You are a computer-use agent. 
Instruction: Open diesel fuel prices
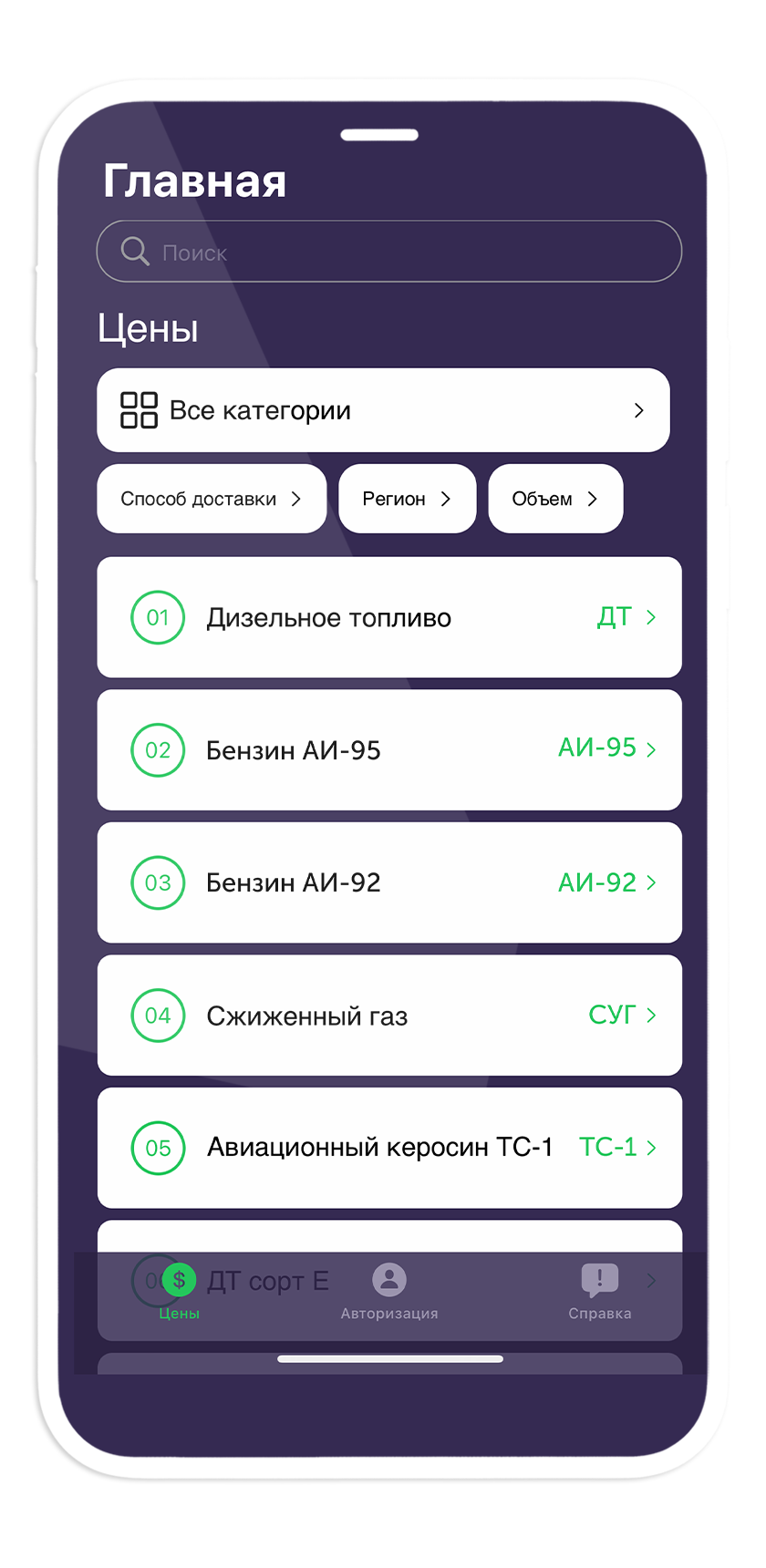(389, 617)
